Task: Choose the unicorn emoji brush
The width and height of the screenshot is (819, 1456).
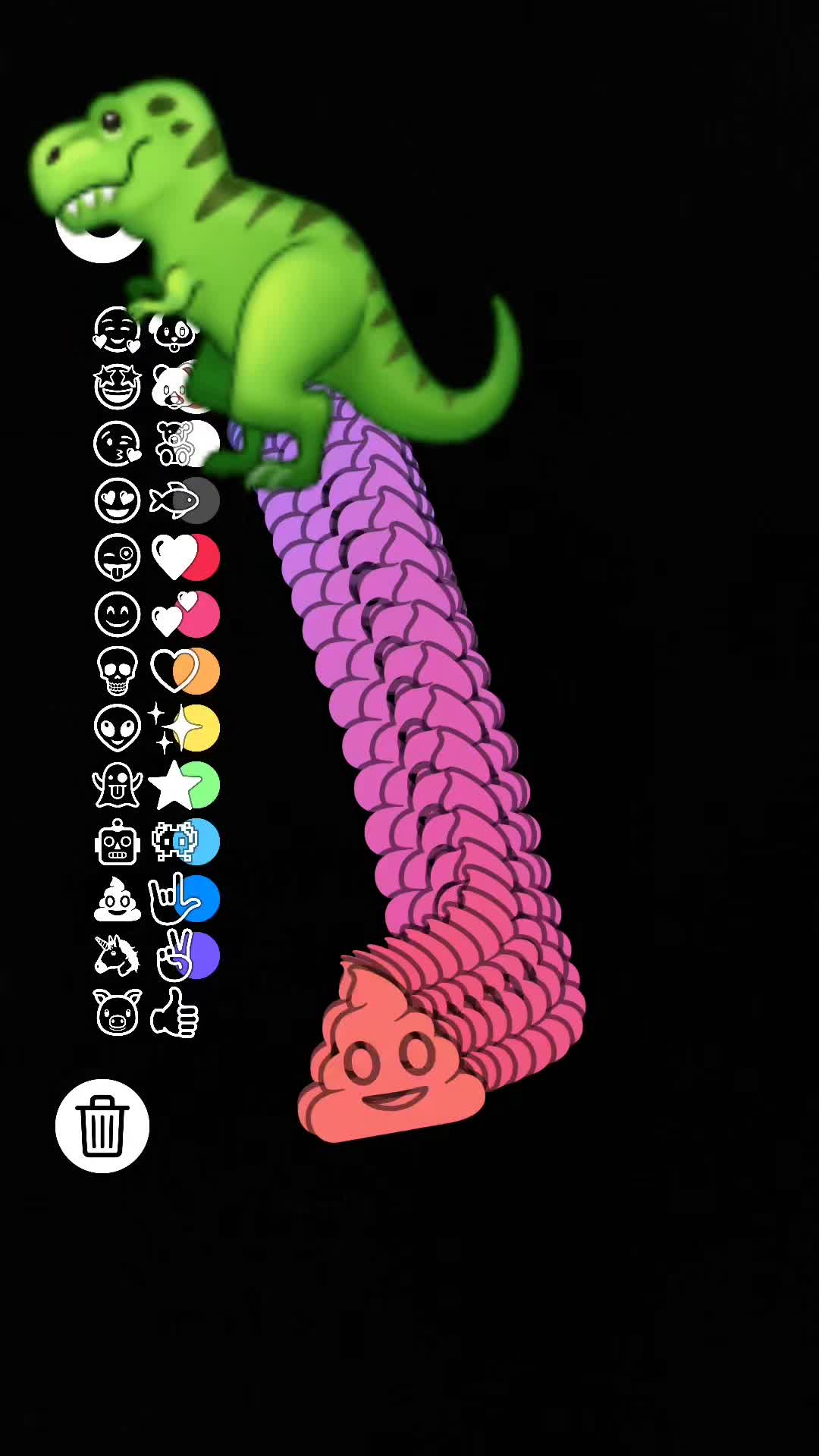Action: [x=118, y=955]
